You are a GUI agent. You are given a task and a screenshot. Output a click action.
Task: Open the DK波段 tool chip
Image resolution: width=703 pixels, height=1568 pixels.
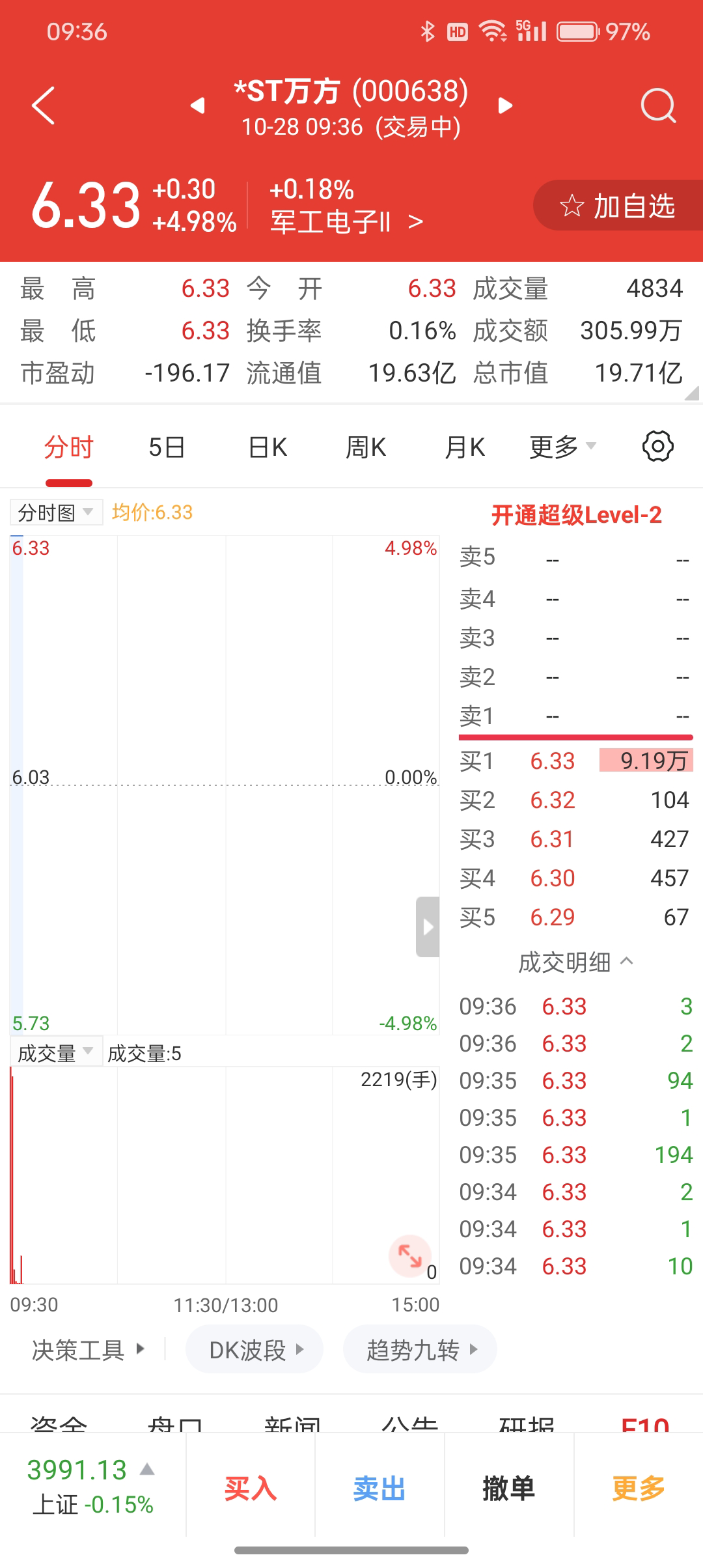coord(255,1350)
